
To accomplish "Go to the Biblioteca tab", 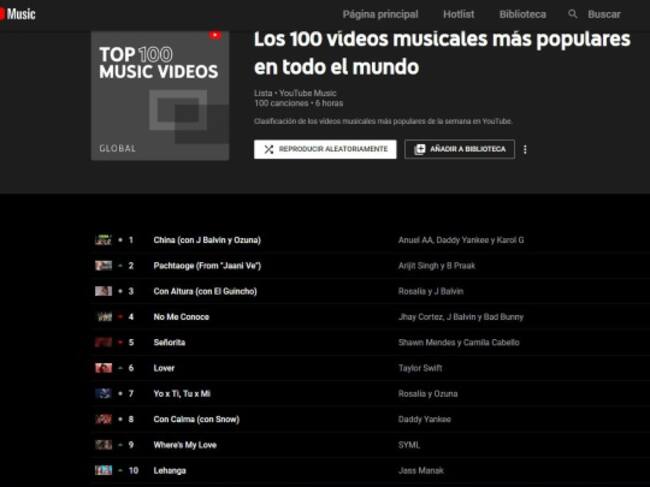I will [x=523, y=14].
